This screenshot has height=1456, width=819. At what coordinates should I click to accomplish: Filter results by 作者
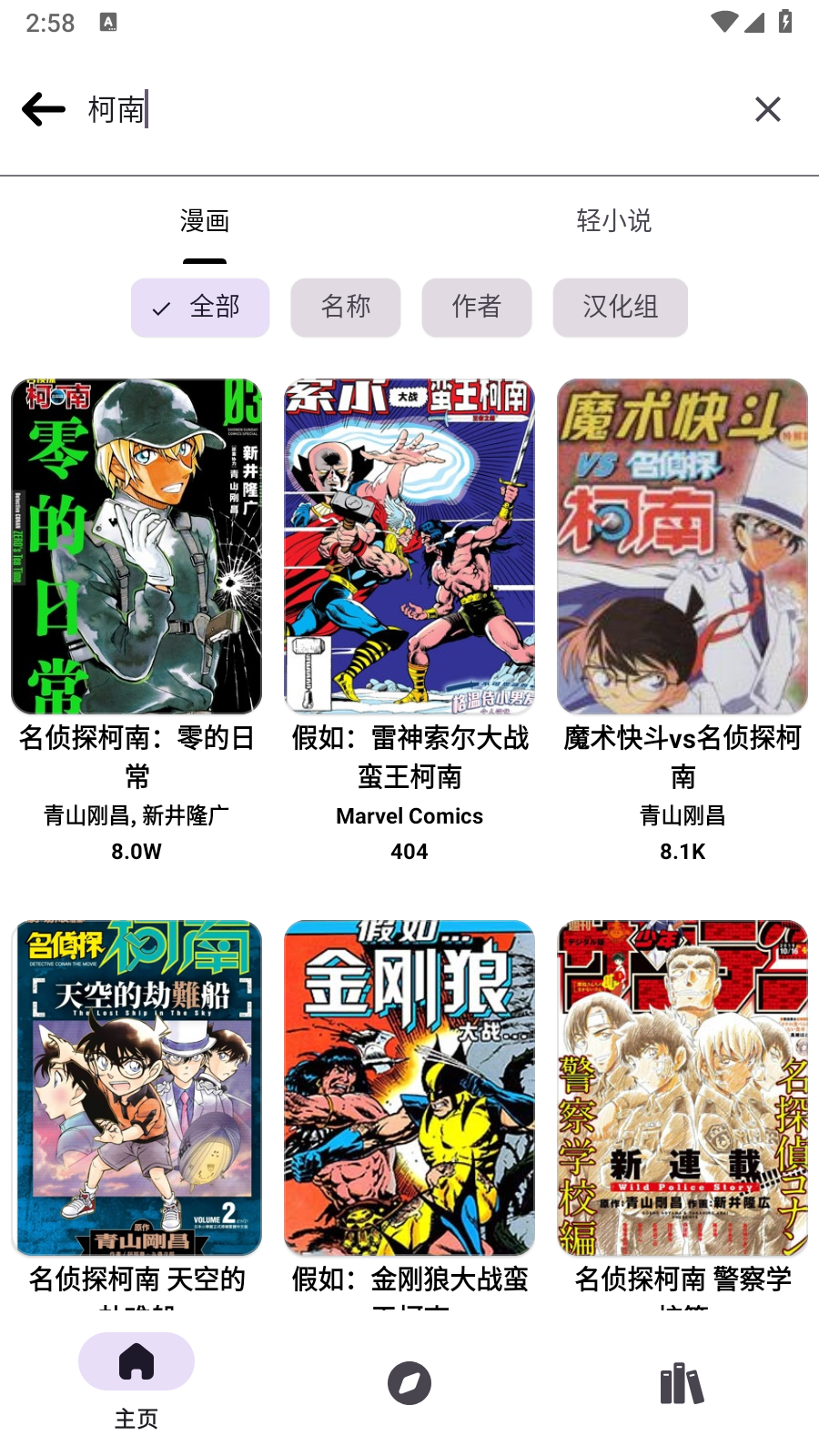pos(477,308)
